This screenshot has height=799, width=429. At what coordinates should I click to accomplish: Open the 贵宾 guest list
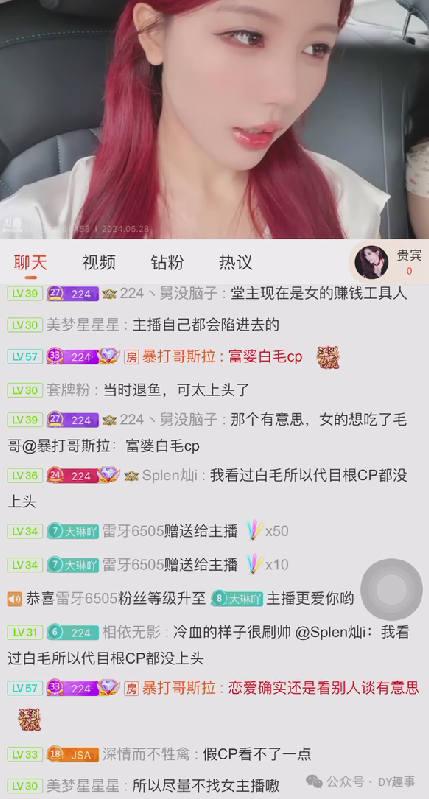tap(390, 262)
